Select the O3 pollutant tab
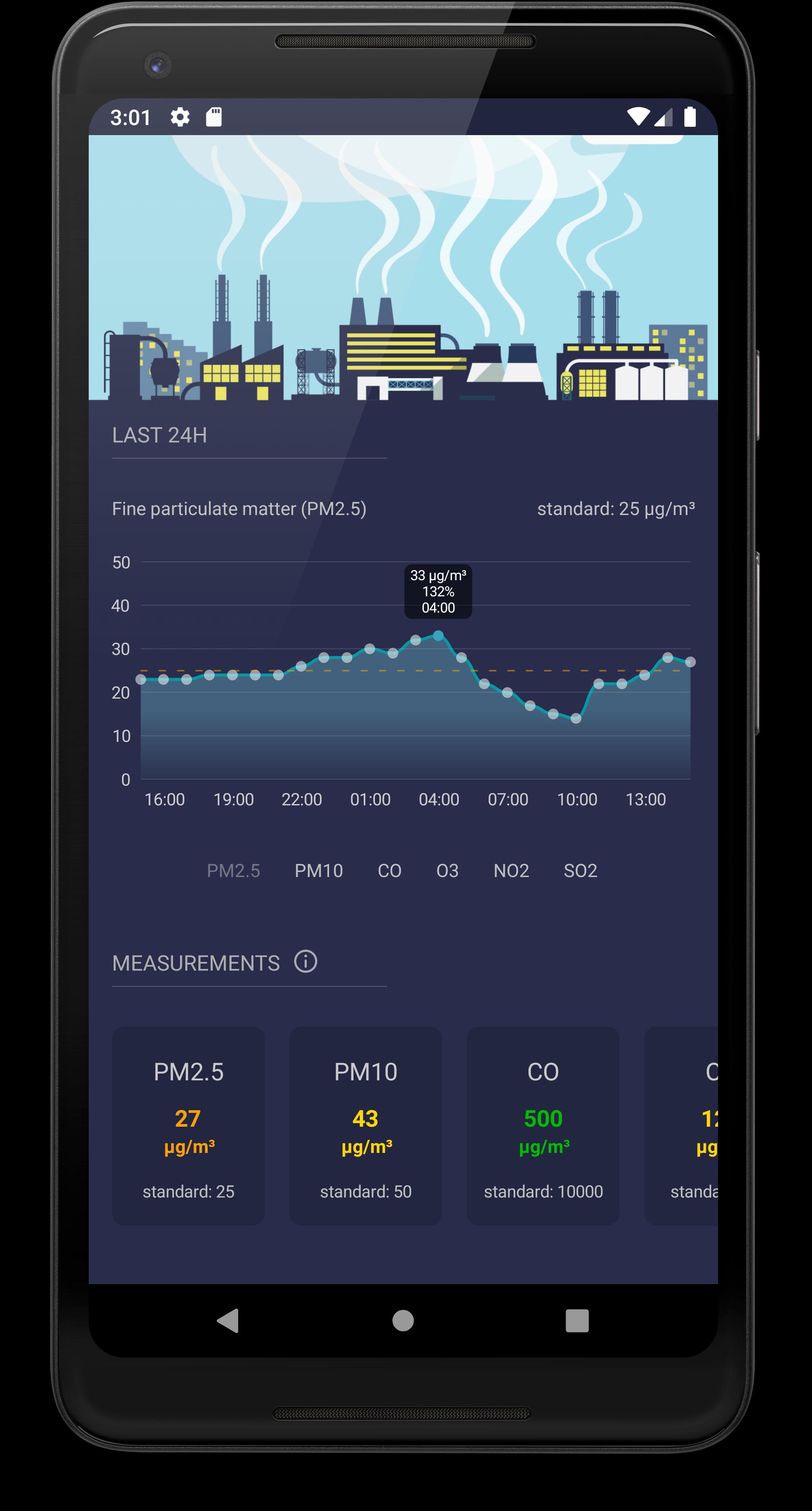The image size is (812, 1511). (x=448, y=870)
